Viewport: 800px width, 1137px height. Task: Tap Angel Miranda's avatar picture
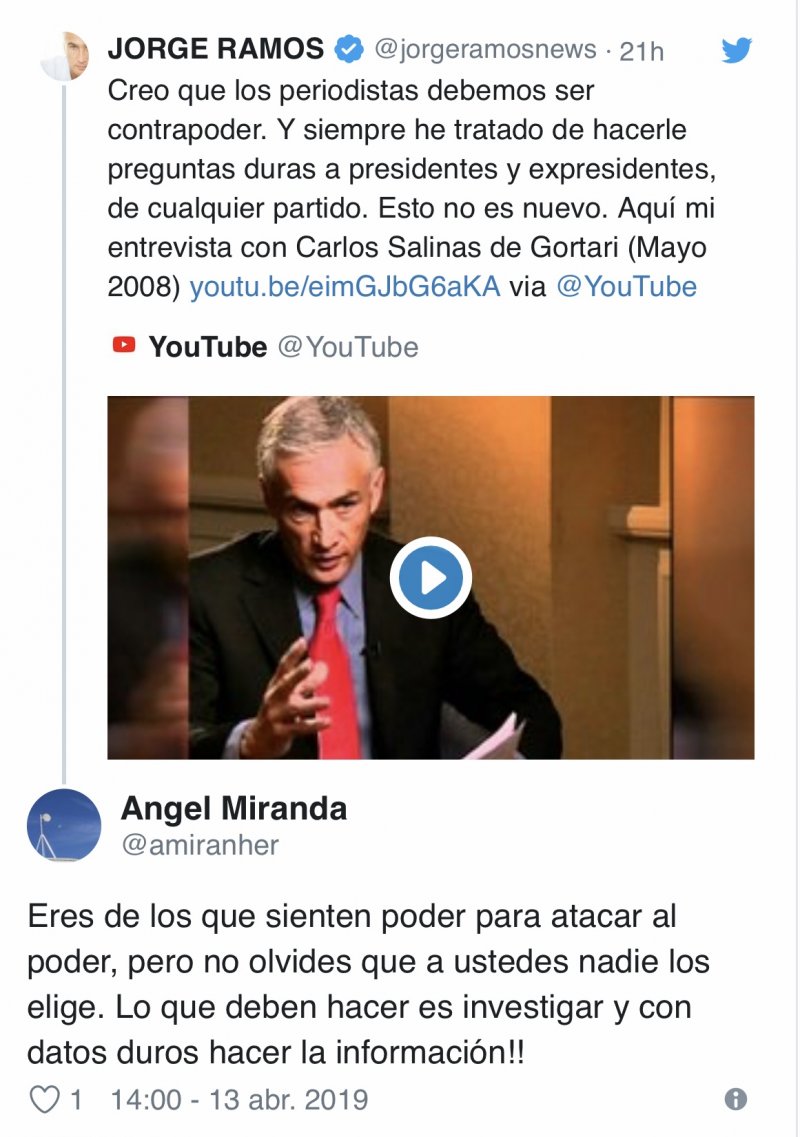click(x=63, y=825)
